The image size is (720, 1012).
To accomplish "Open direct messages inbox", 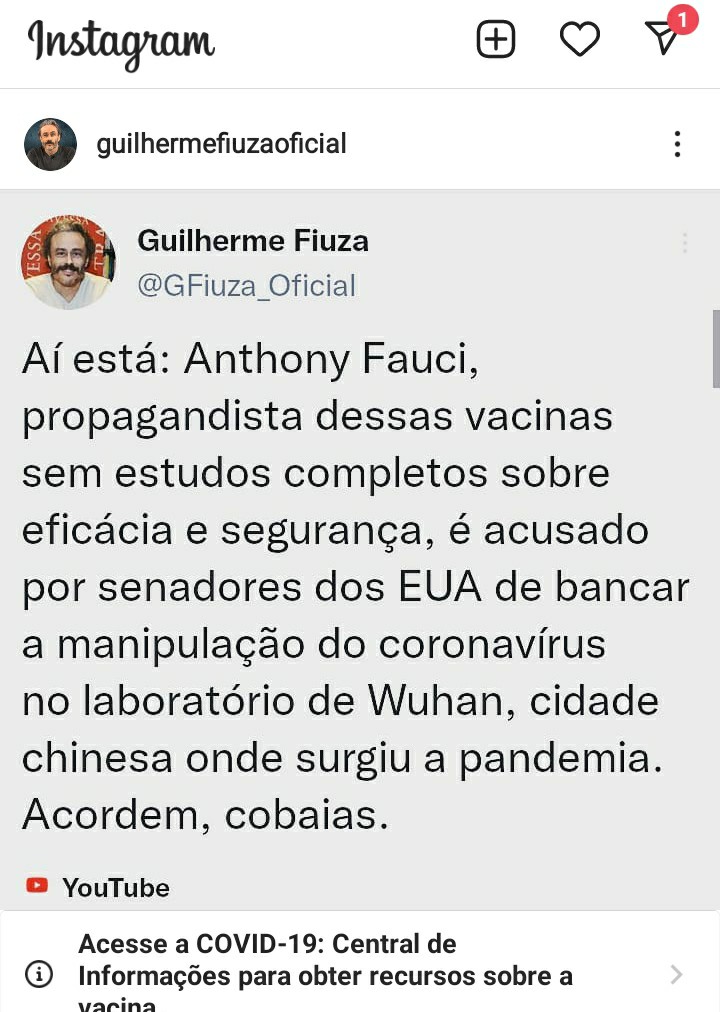I will [664, 38].
